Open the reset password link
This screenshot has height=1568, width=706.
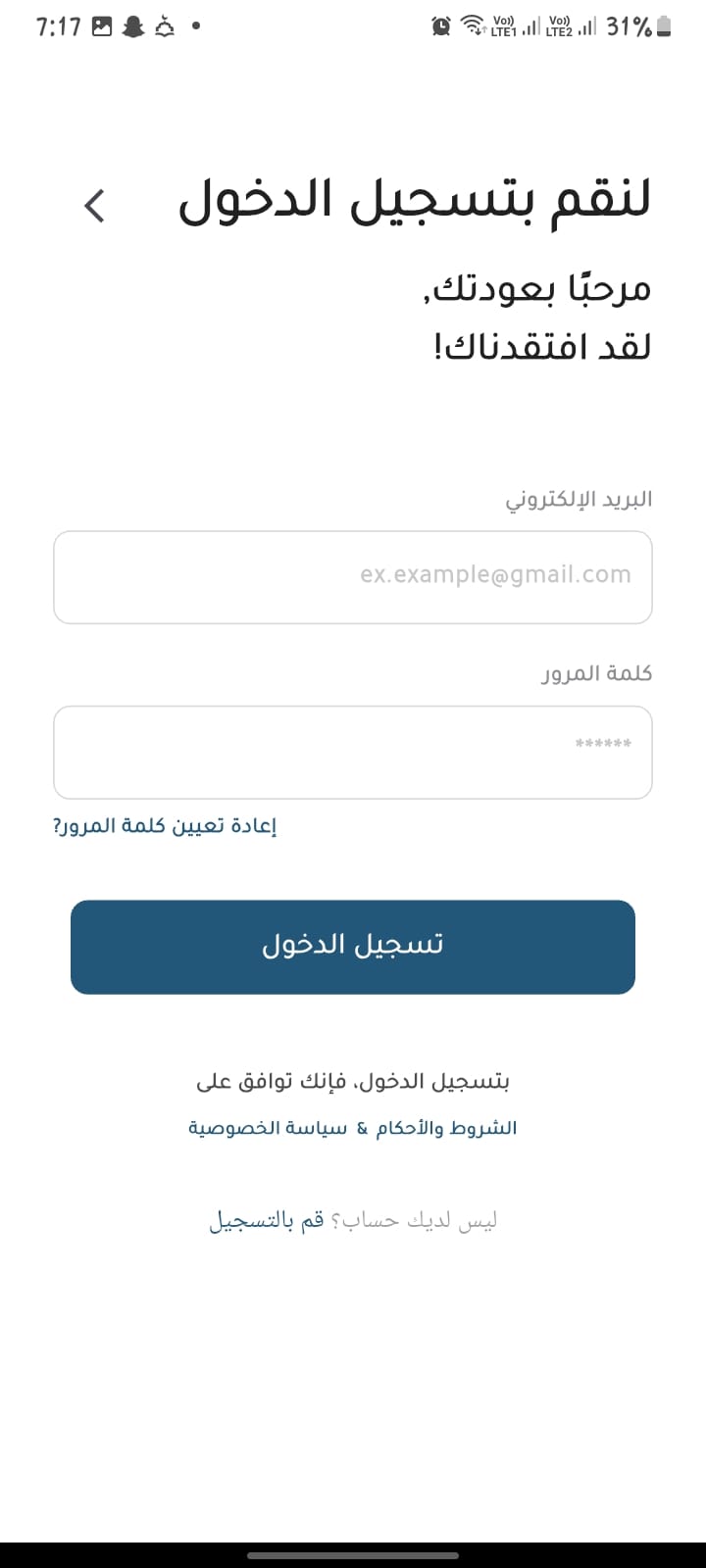tap(165, 826)
